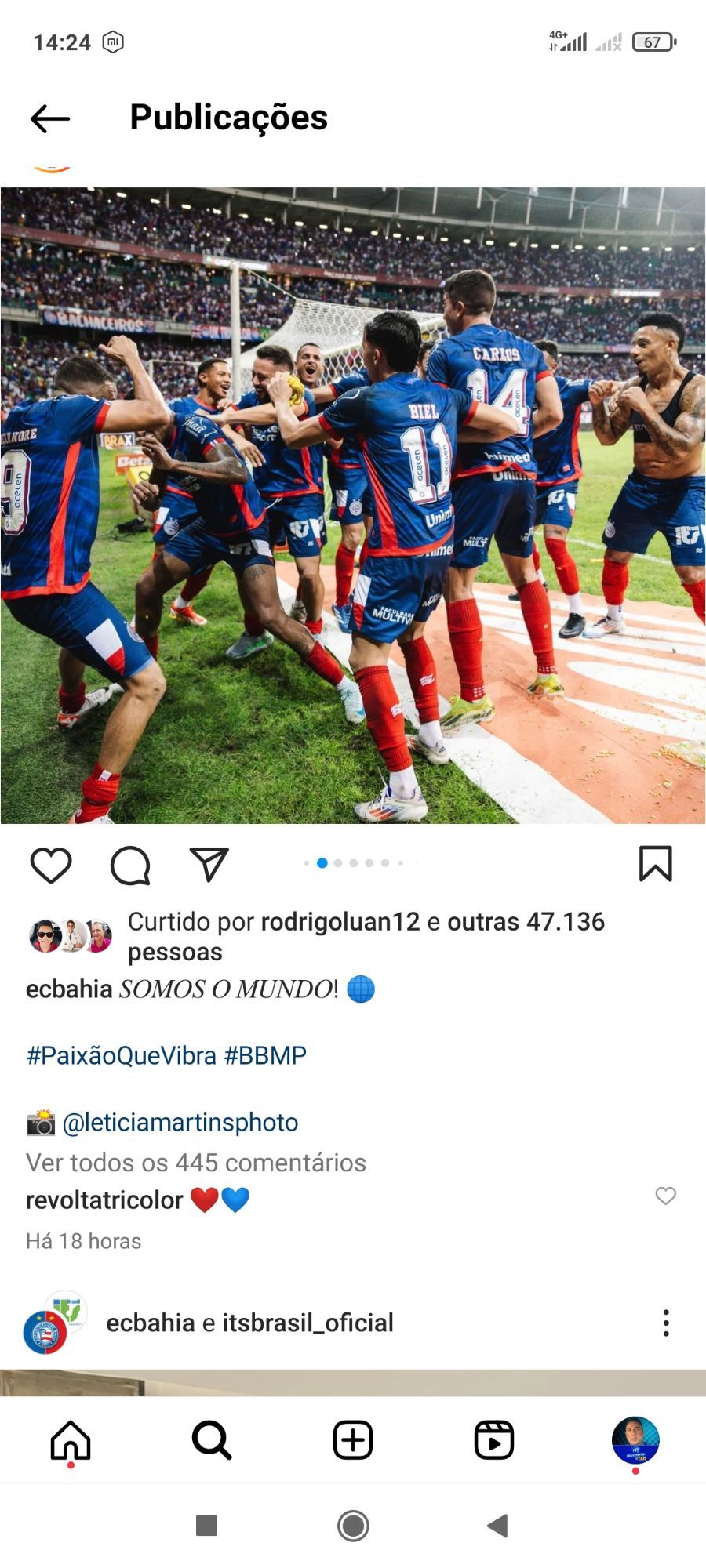Open the options menu on the ecbahia e itsbrasil_oficial post
This screenshot has height=1568, width=706.
point(666,1323)
